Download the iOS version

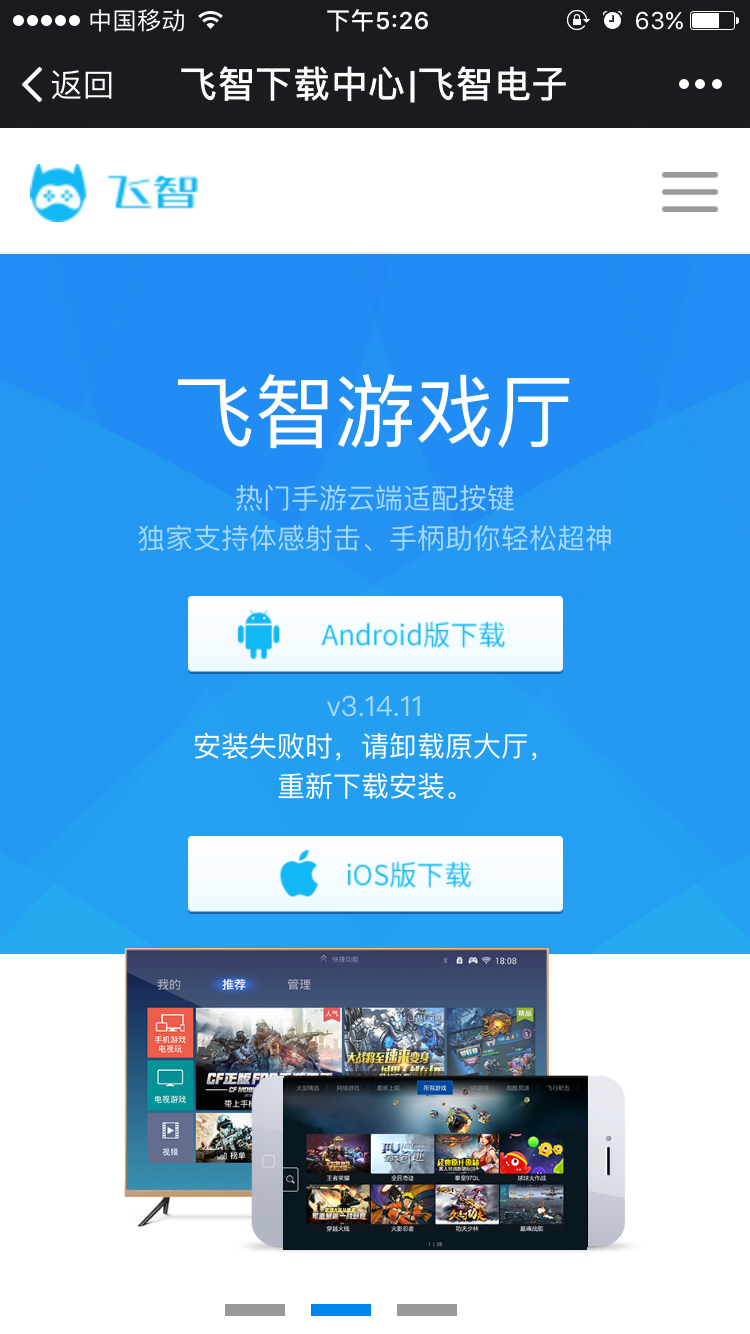tap(375, 874)
